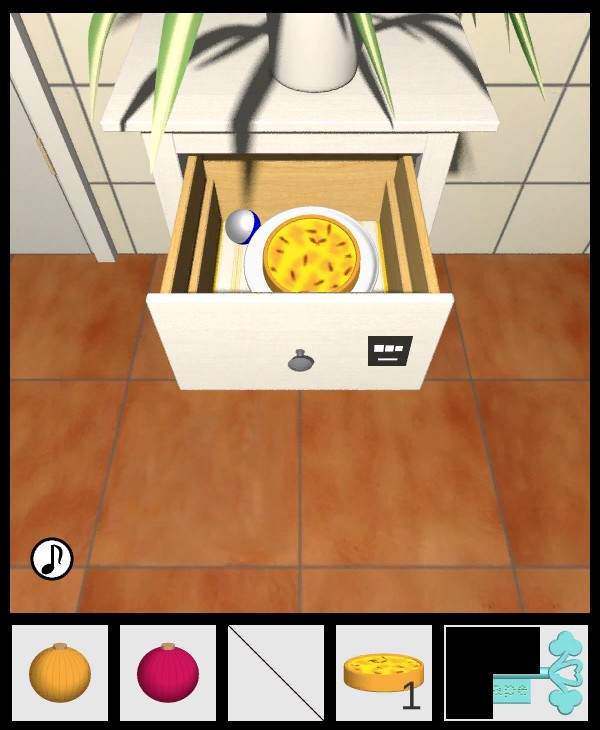This screenshot has width=600, height=730.
Task: Select the yellow onion in the inventory
Action: point(60,672)
